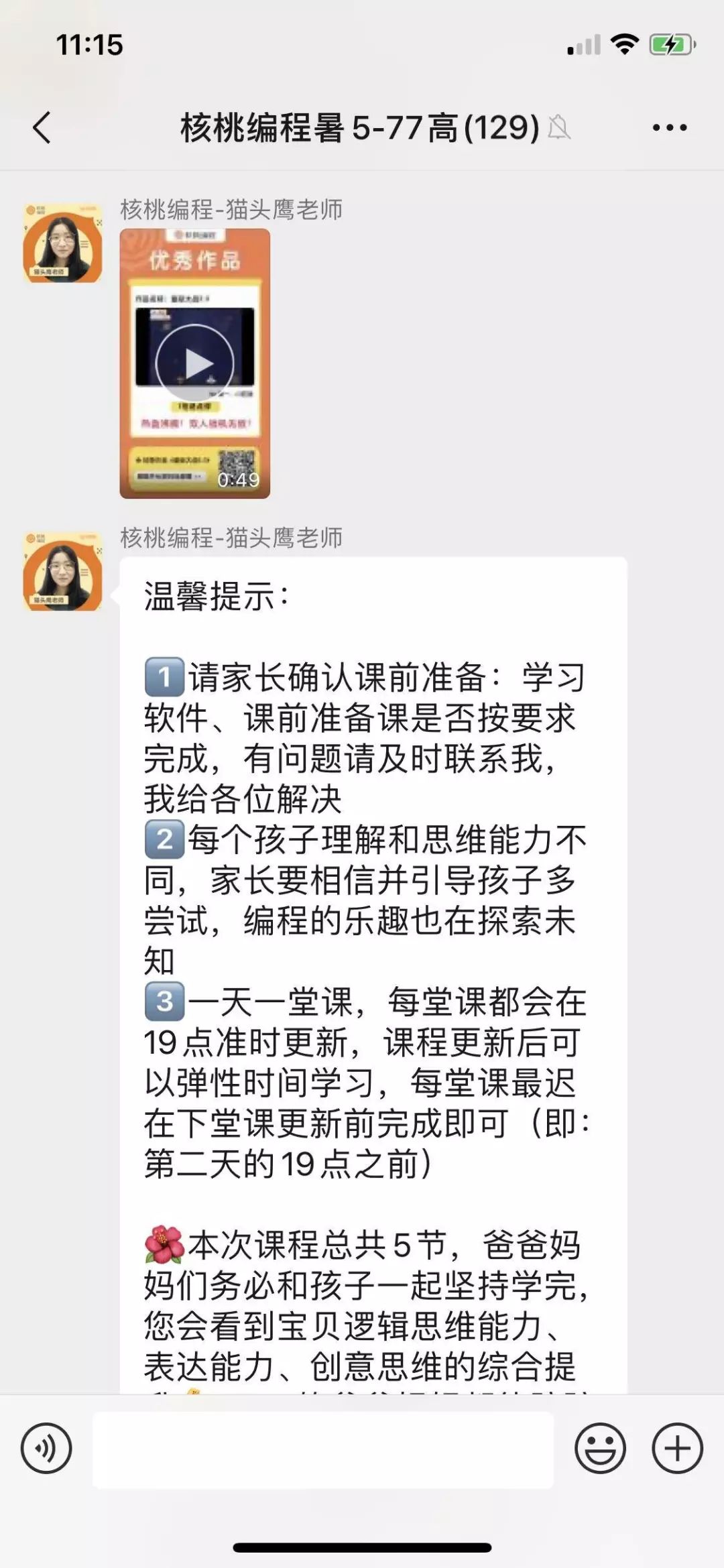Switch to voice message input
The height and width of the screenshot is (1568, 724).
click(46, 1449)
